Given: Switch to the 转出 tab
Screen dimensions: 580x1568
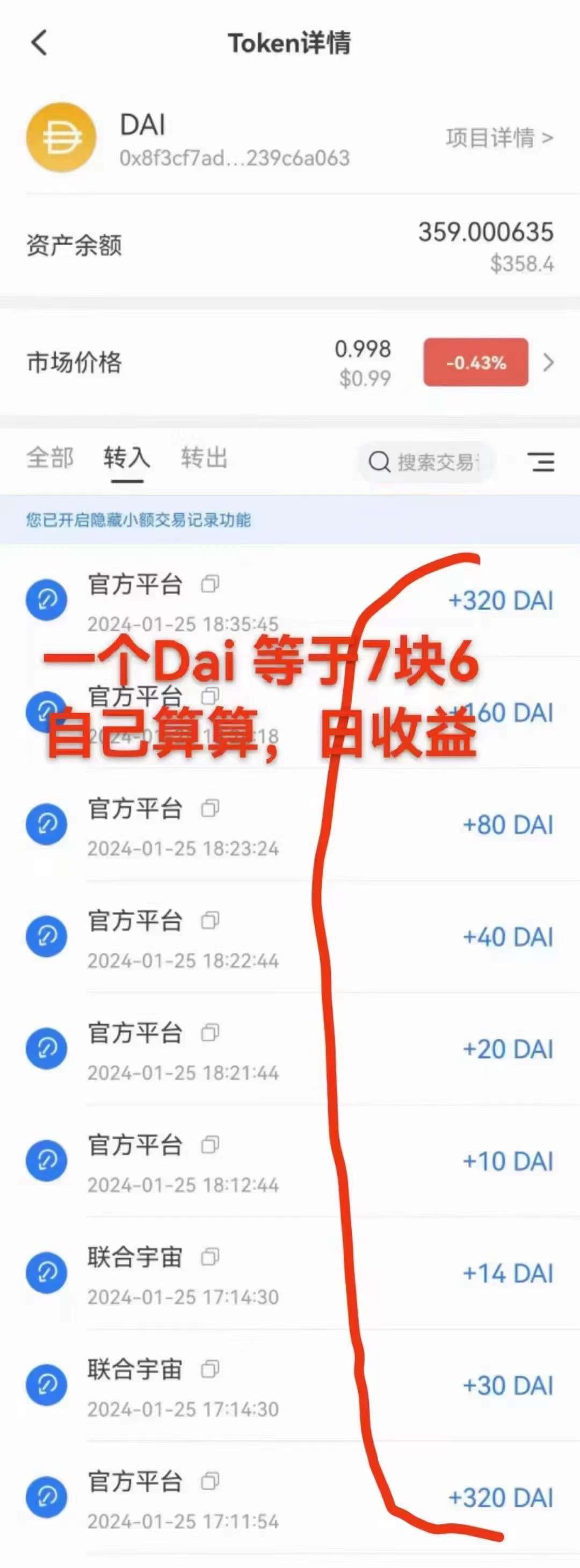Looking at the screenshot, I should pyautogui.click(x=204, y=458).
